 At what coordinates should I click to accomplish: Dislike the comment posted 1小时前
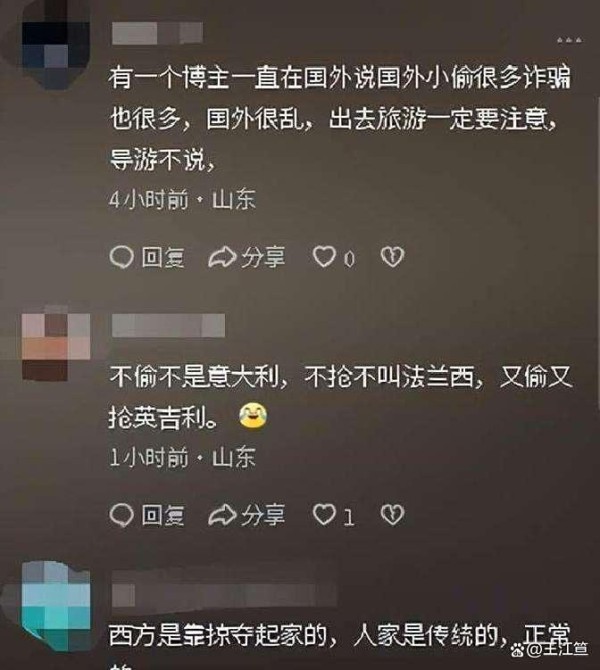point(390,515)
